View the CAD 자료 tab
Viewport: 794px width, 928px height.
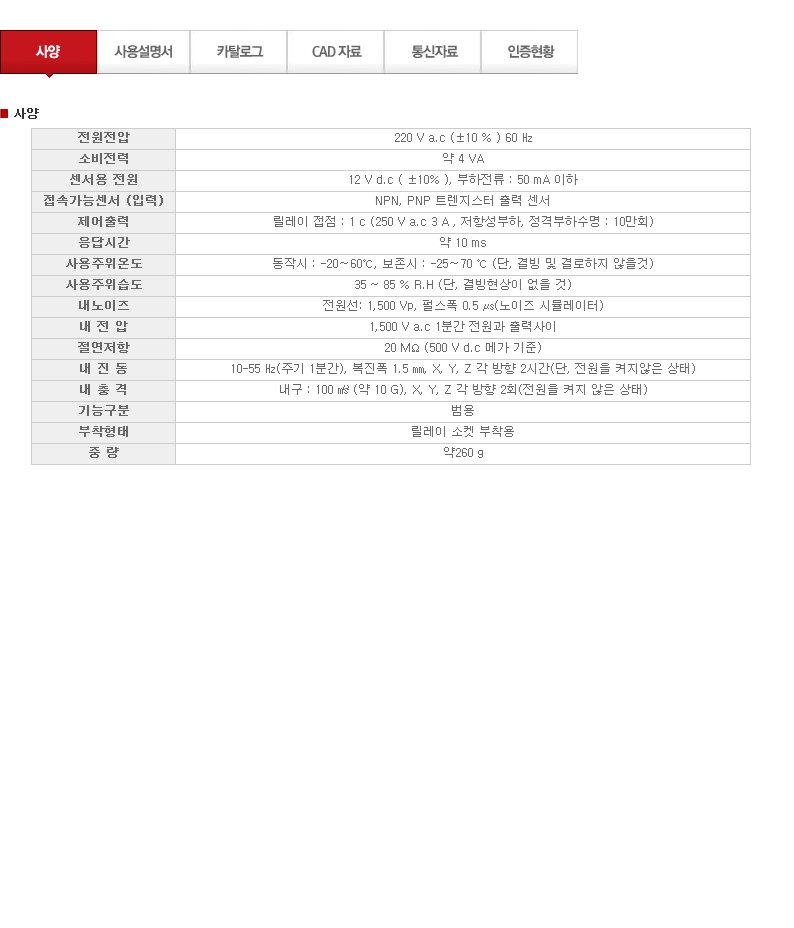point(336,52)
